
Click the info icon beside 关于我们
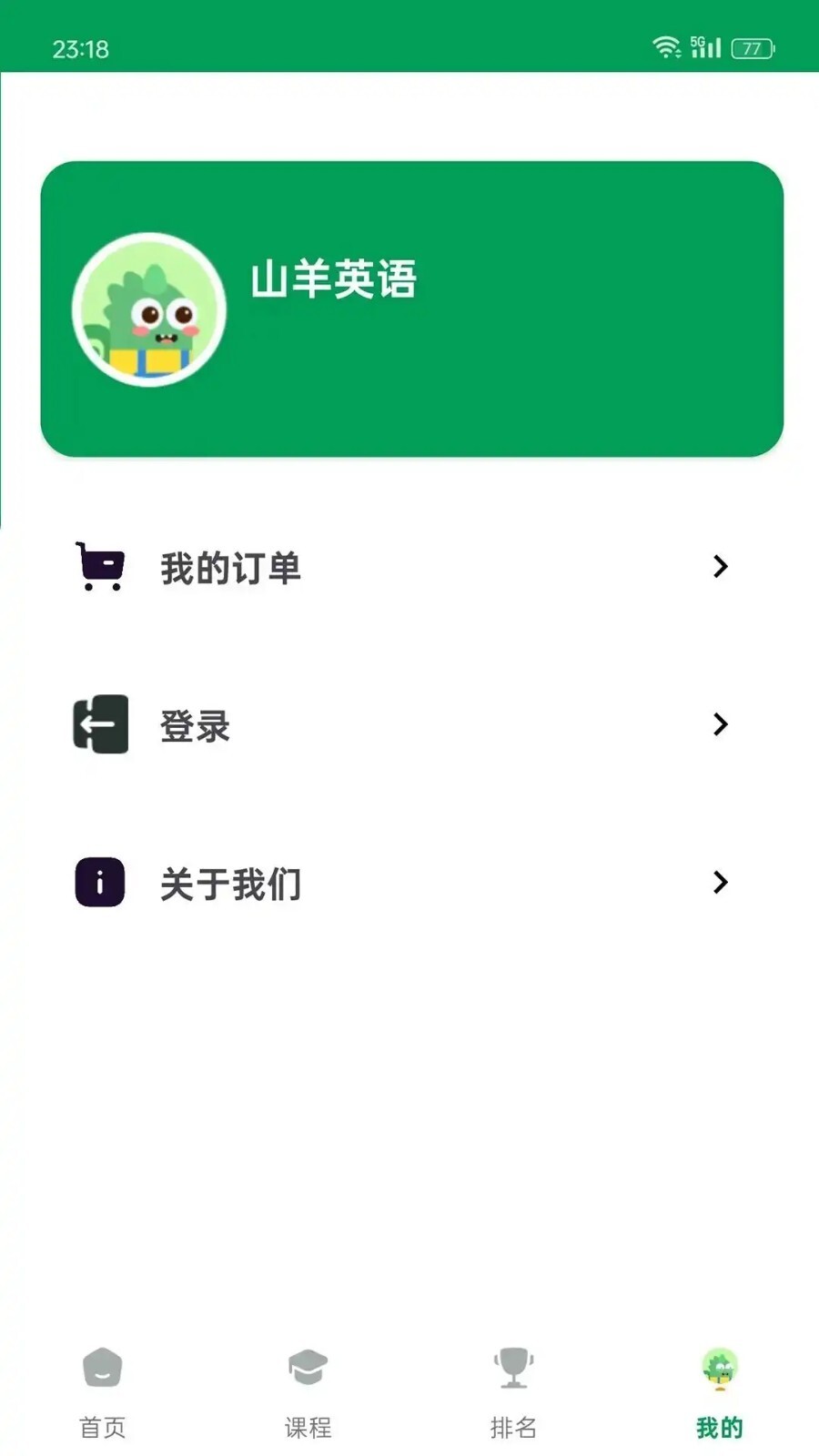[98, 882]
